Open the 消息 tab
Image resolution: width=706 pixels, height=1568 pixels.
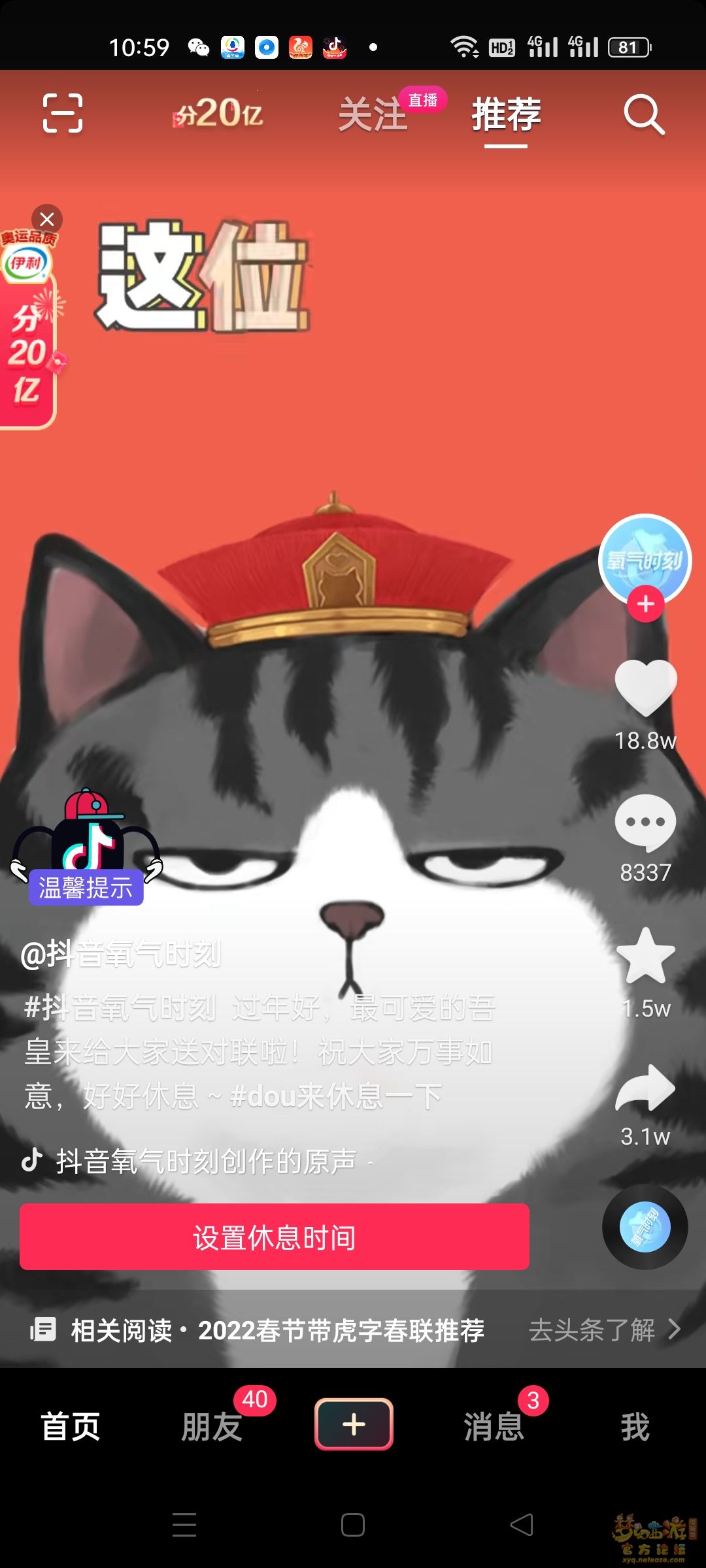click(x=494, y=1426)
